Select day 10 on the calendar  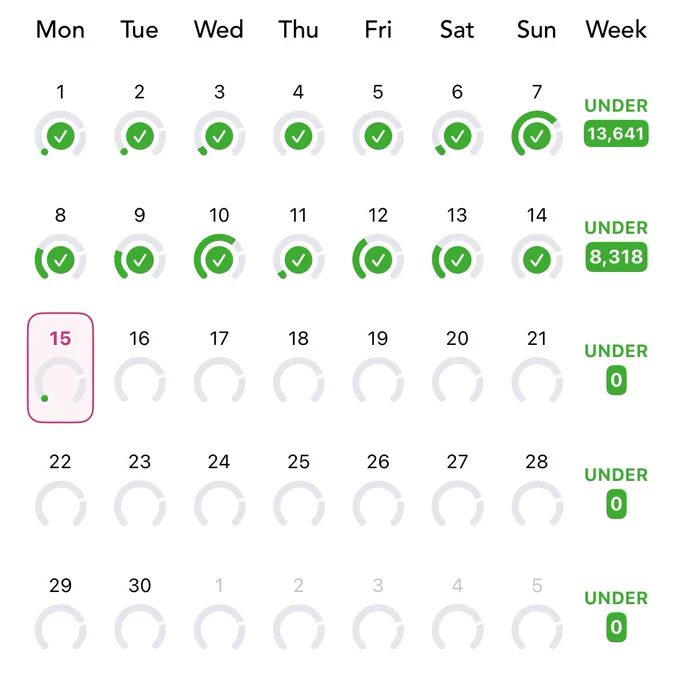click(x=219, y=244)
